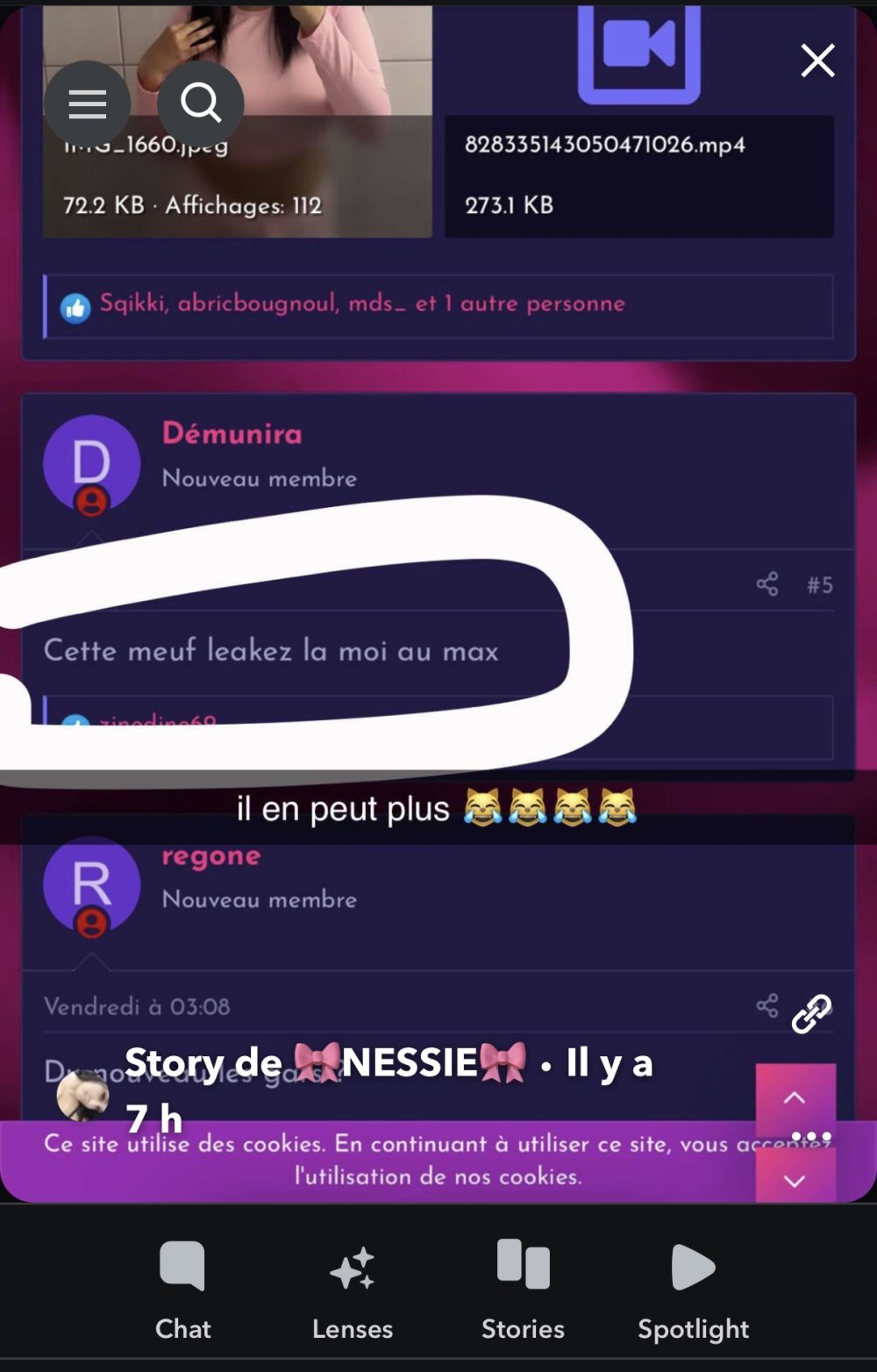
Task: Close the story viewer
Action: [x=817, y=61]
